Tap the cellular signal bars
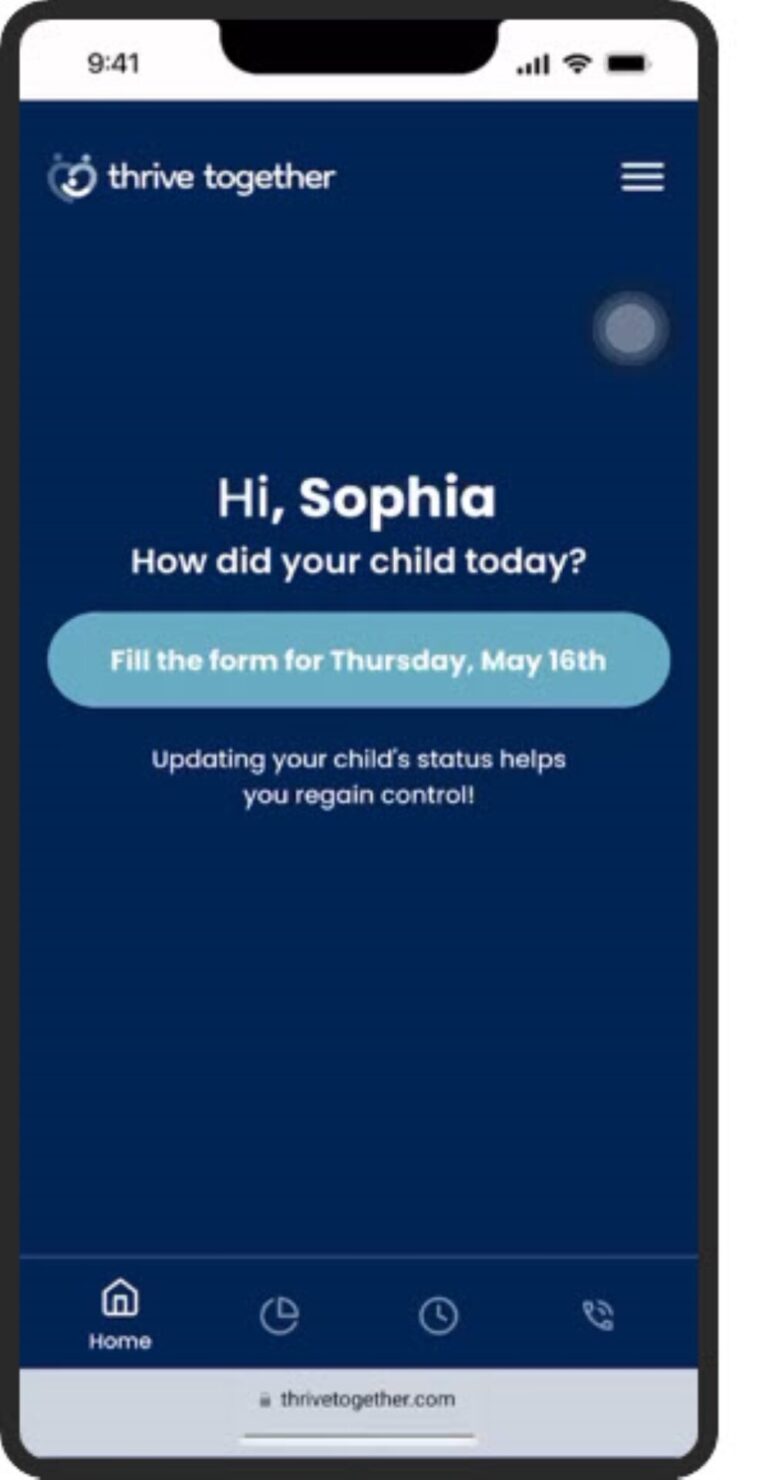 click(535, 63)
